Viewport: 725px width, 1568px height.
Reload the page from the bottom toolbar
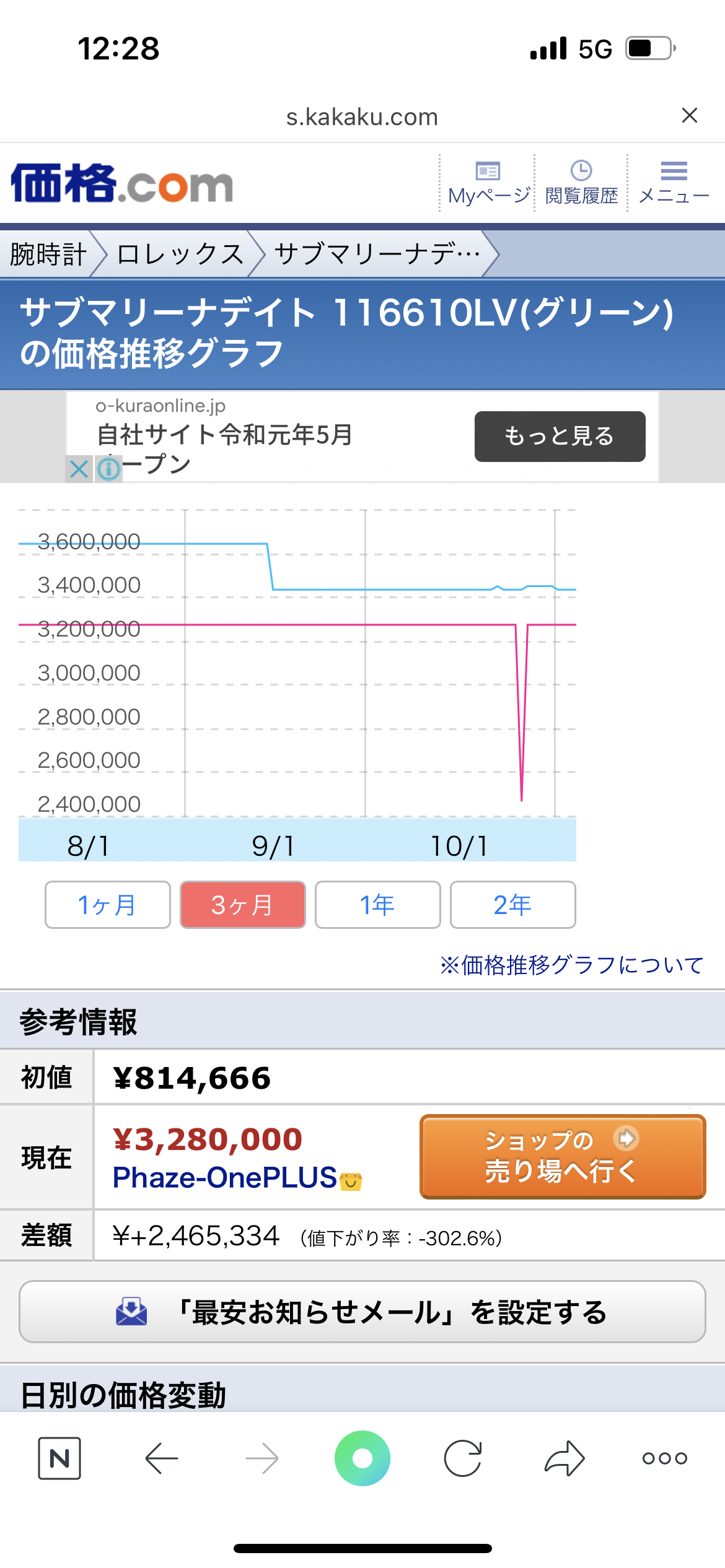[x=463, y=1458]
